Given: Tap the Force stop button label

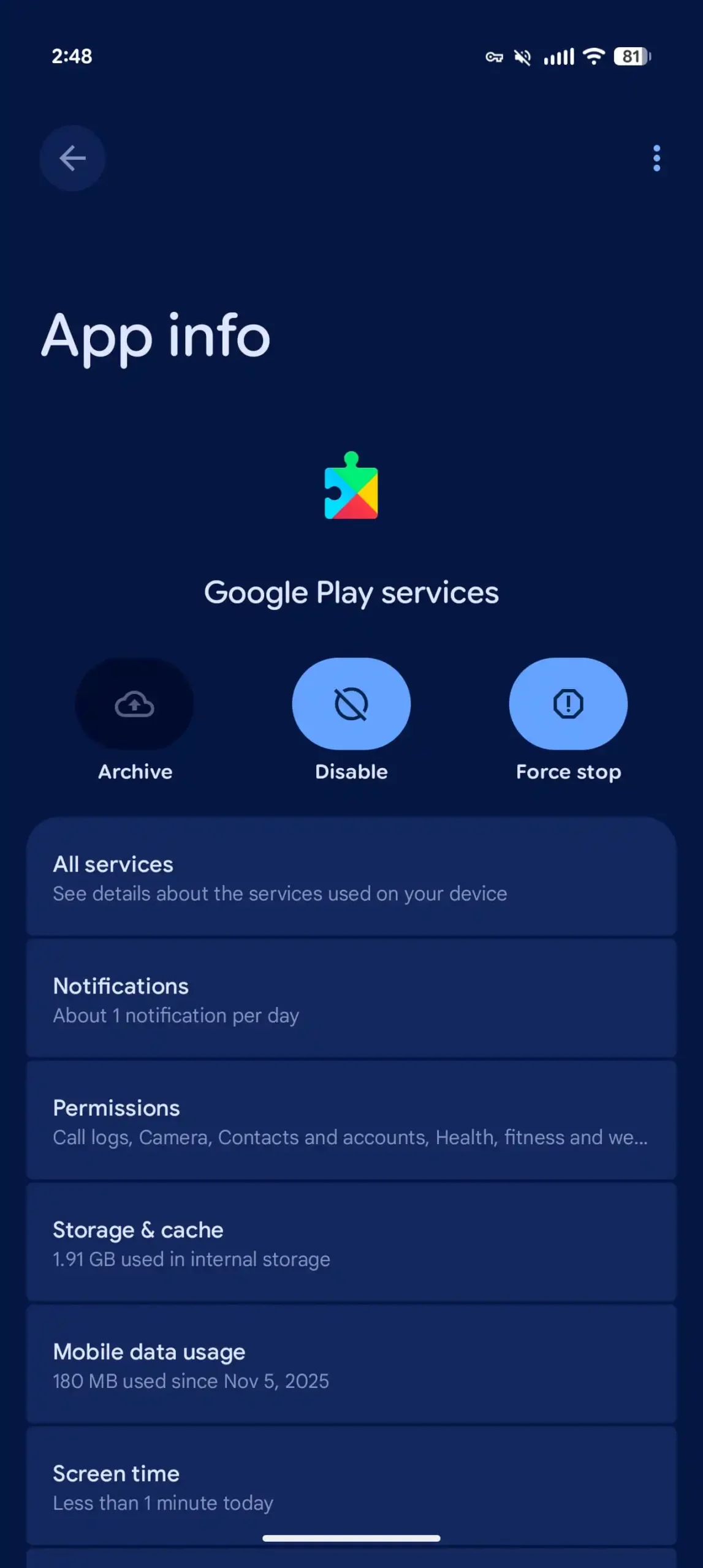Looking at the screenshot, I should tap(568, 771).
